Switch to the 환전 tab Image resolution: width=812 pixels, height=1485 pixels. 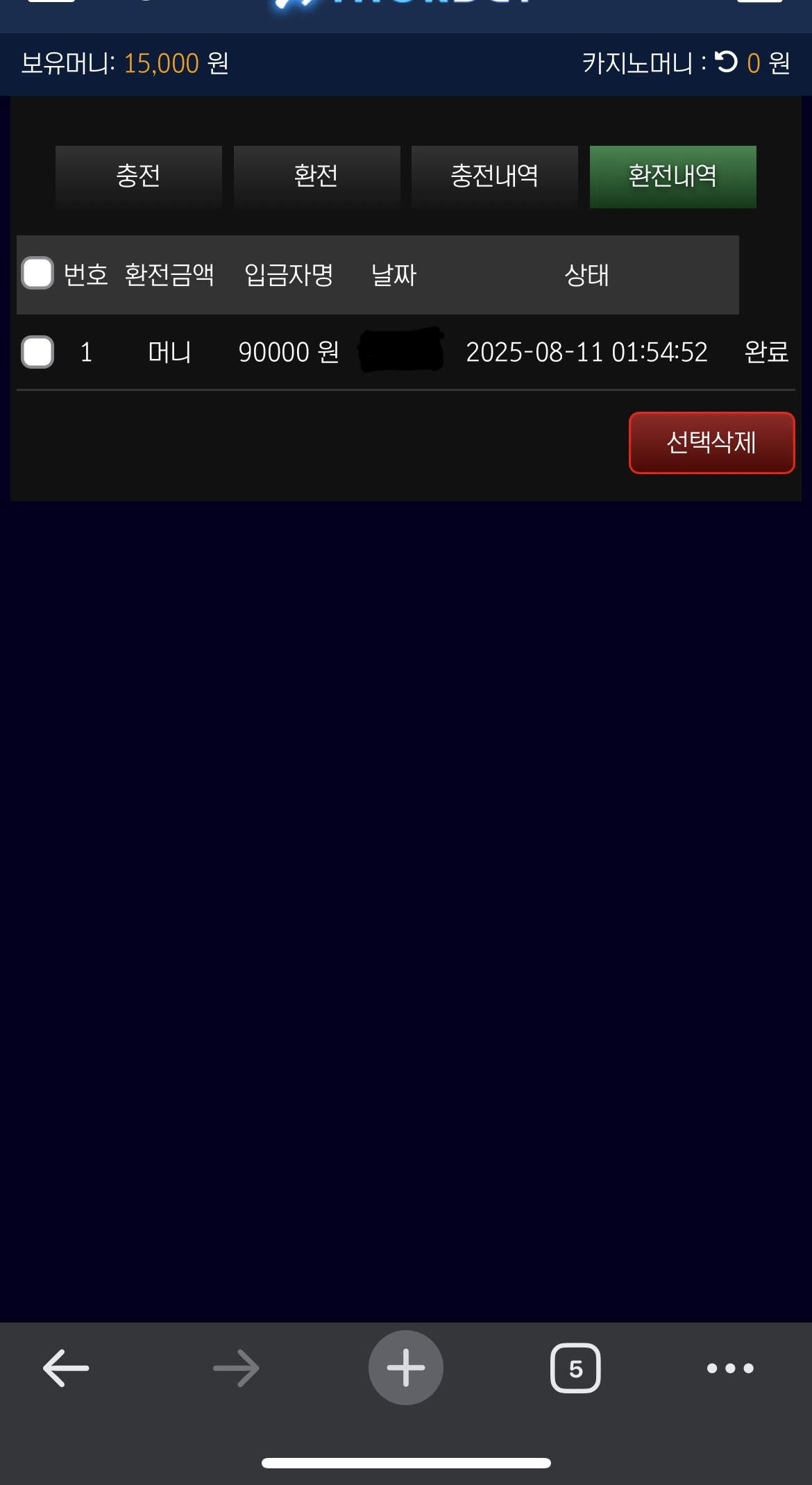(x=316, y=176)
